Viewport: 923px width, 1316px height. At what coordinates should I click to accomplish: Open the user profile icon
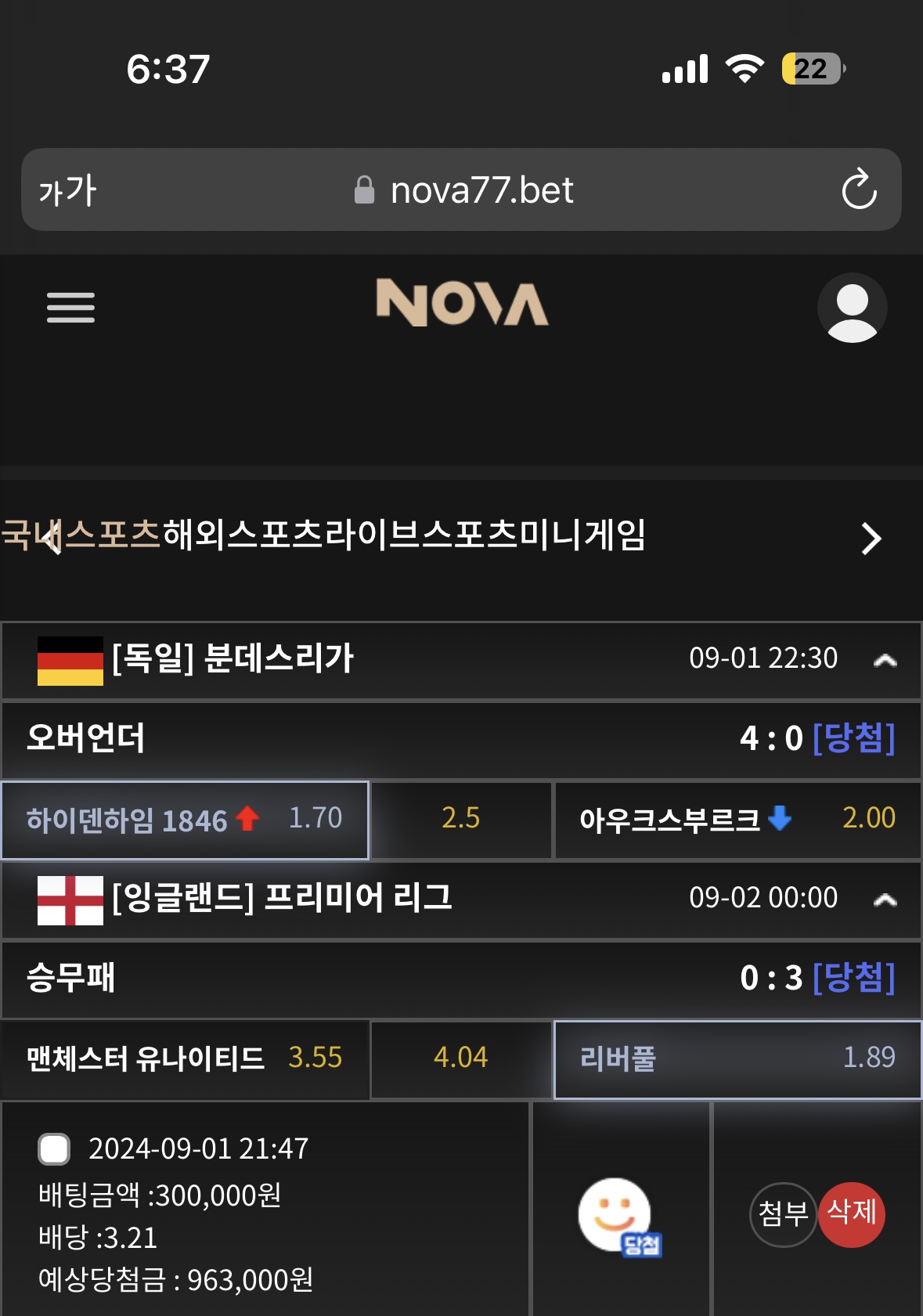(852, 307)
